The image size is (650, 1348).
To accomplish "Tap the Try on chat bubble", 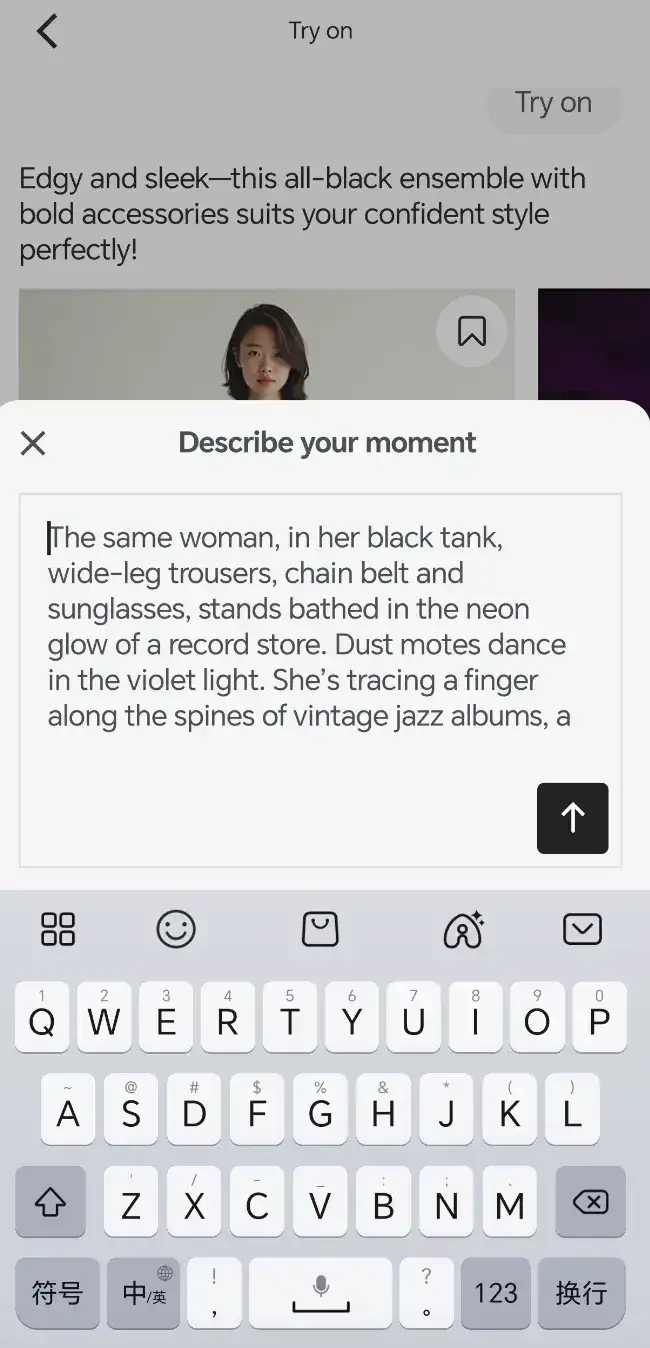I will [x=553, y=103].
